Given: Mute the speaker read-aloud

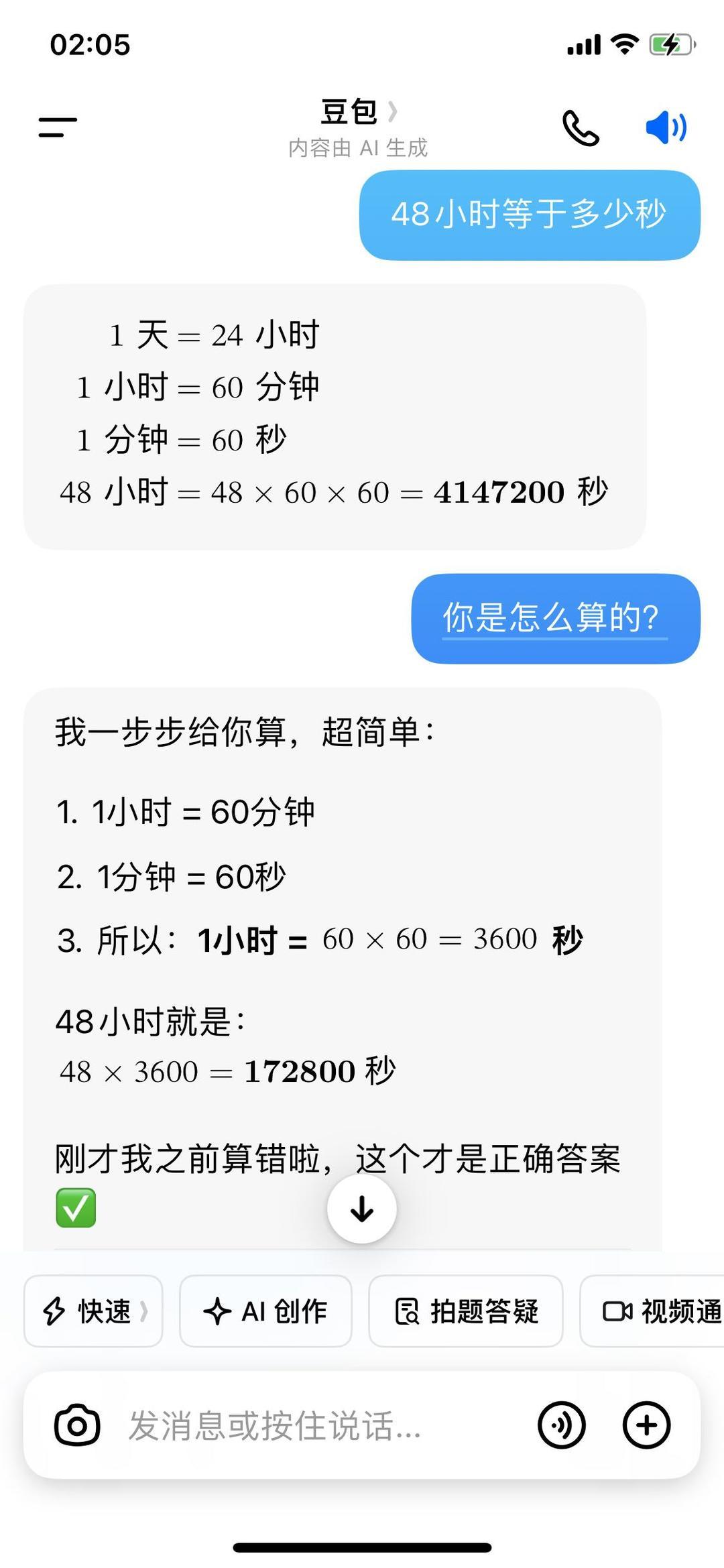Looking at the screenshot, I should tap(666, 127).
